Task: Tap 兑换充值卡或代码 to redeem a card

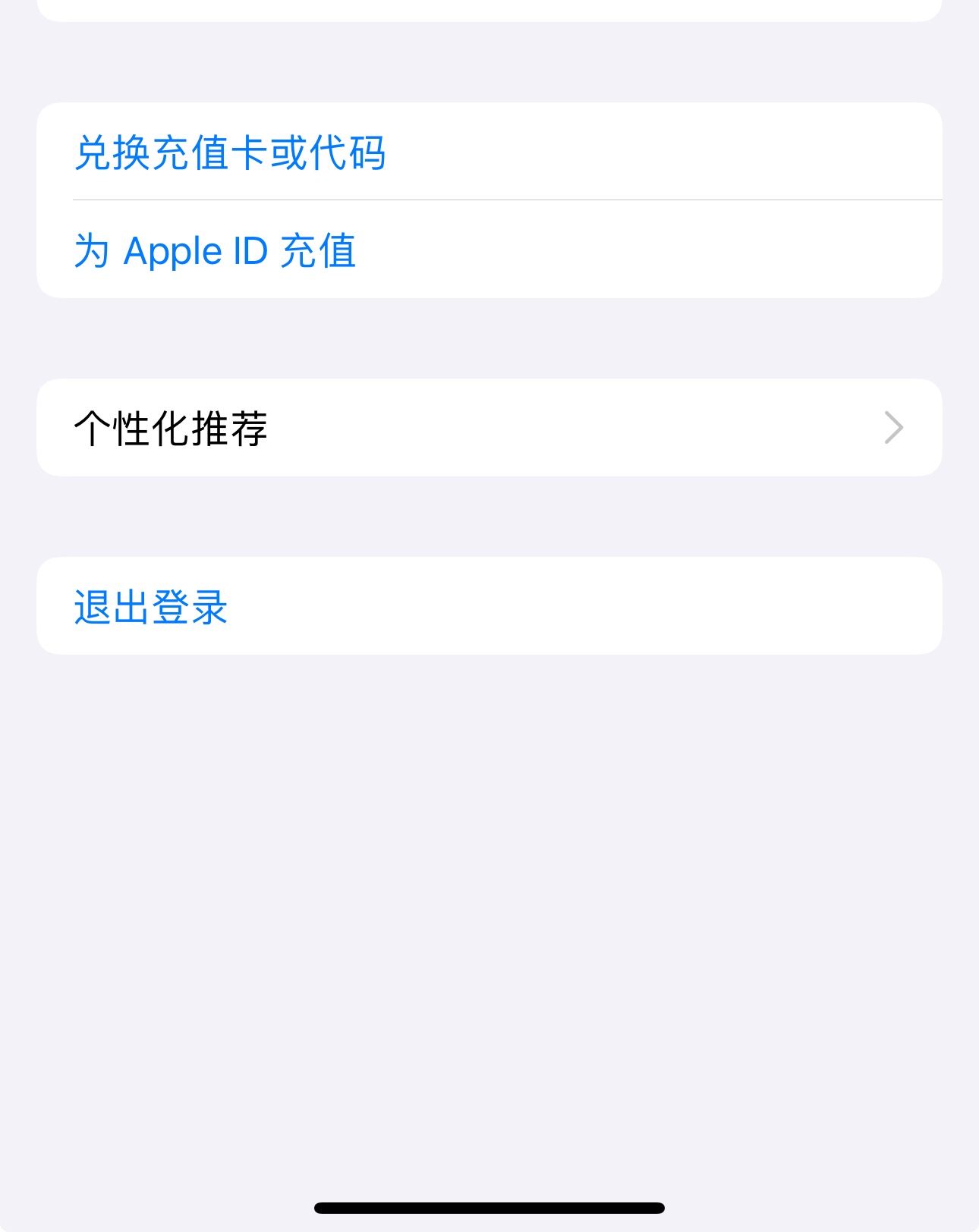Action: tap(230, 152)
